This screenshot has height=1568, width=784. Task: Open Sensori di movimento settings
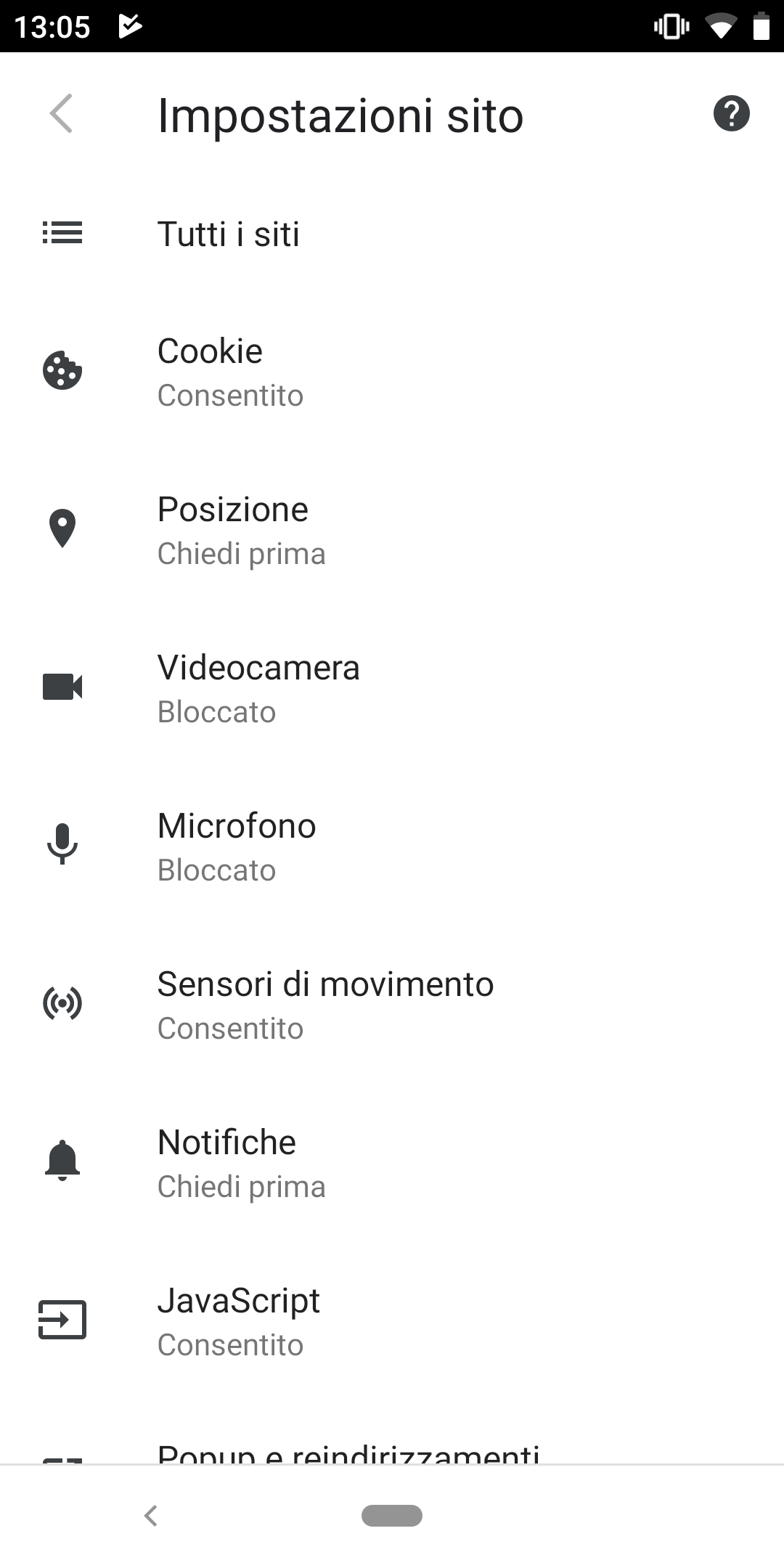click(392, 1005)
